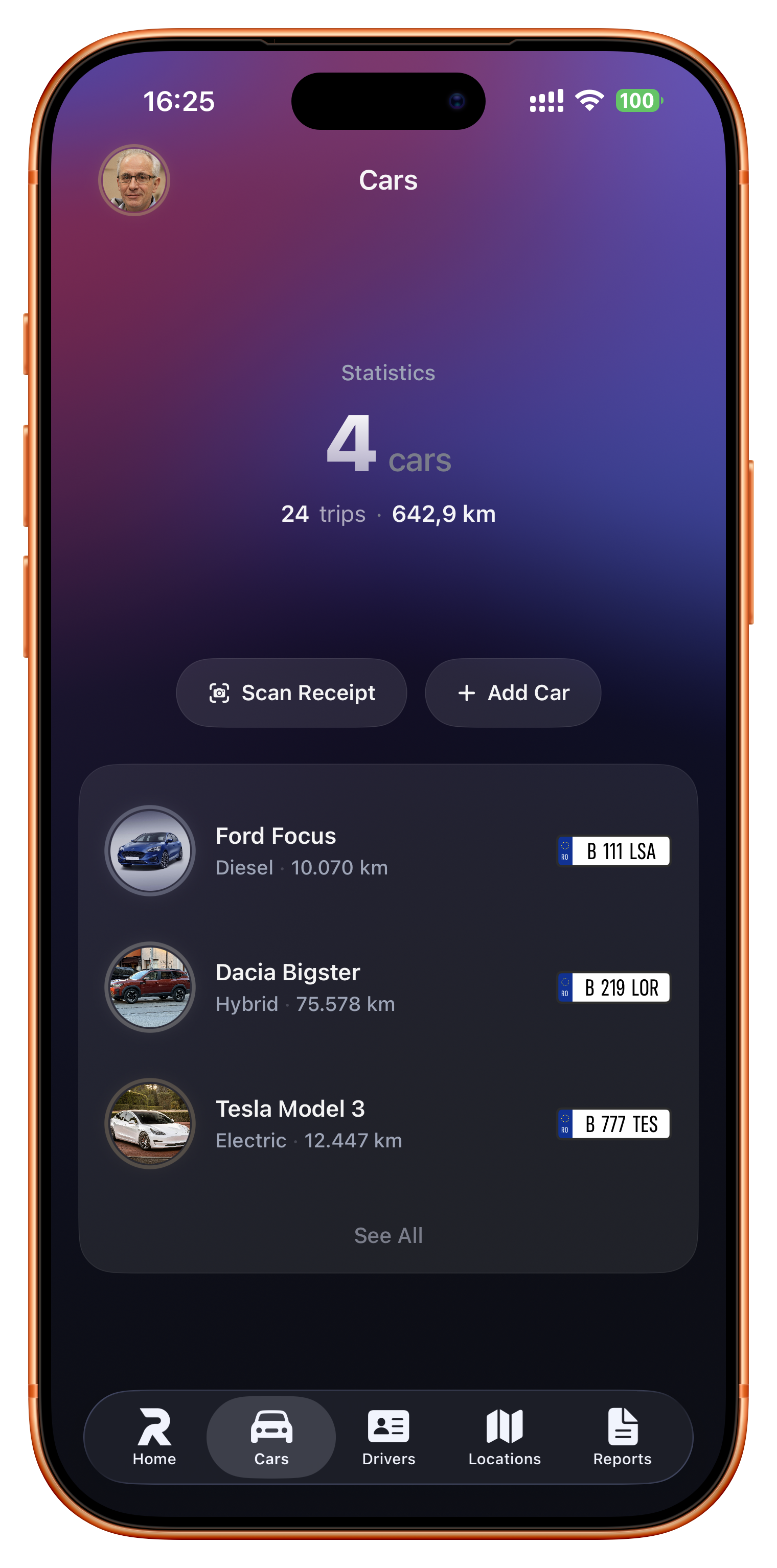Open the Locations tab

(x=504, y=1437)
